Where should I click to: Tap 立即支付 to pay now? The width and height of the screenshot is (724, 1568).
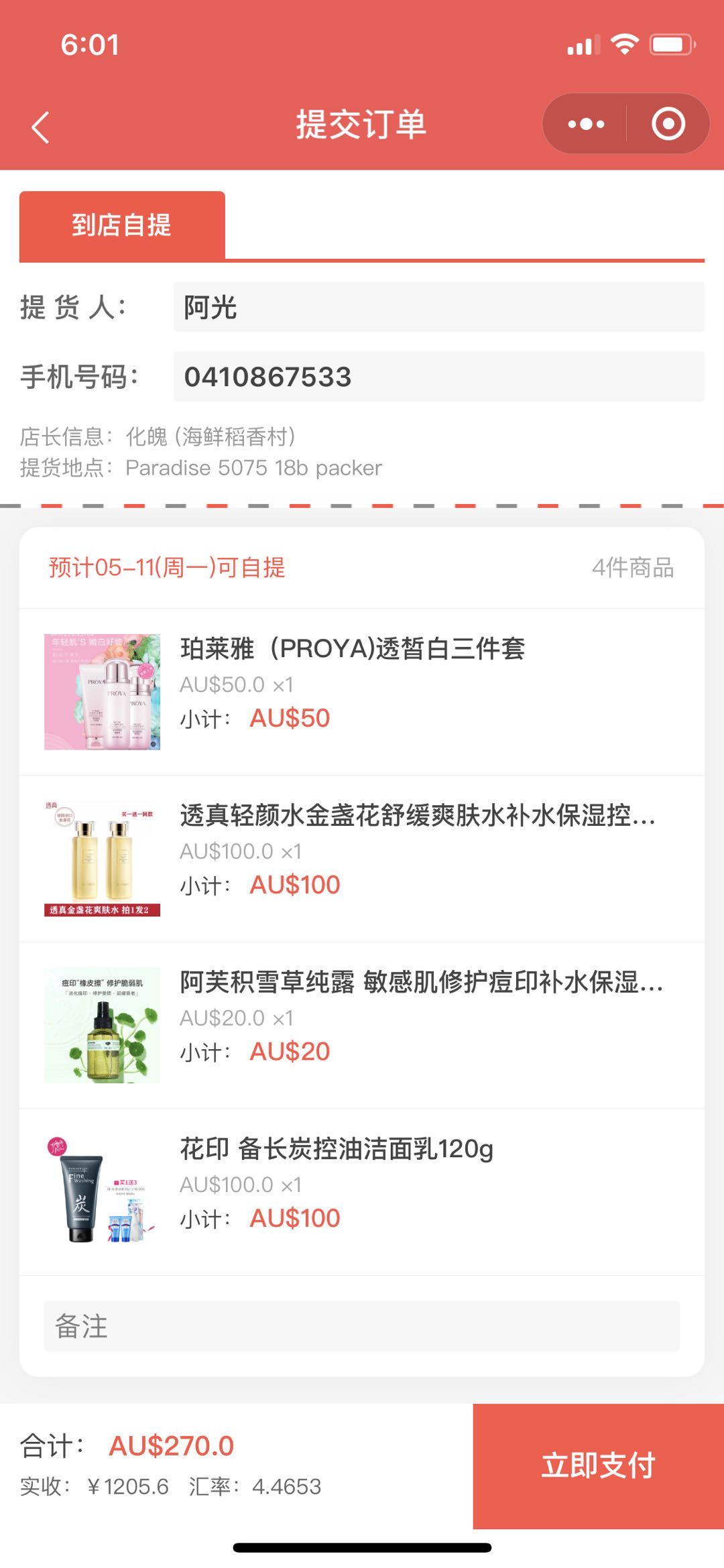click(598, 1465)
